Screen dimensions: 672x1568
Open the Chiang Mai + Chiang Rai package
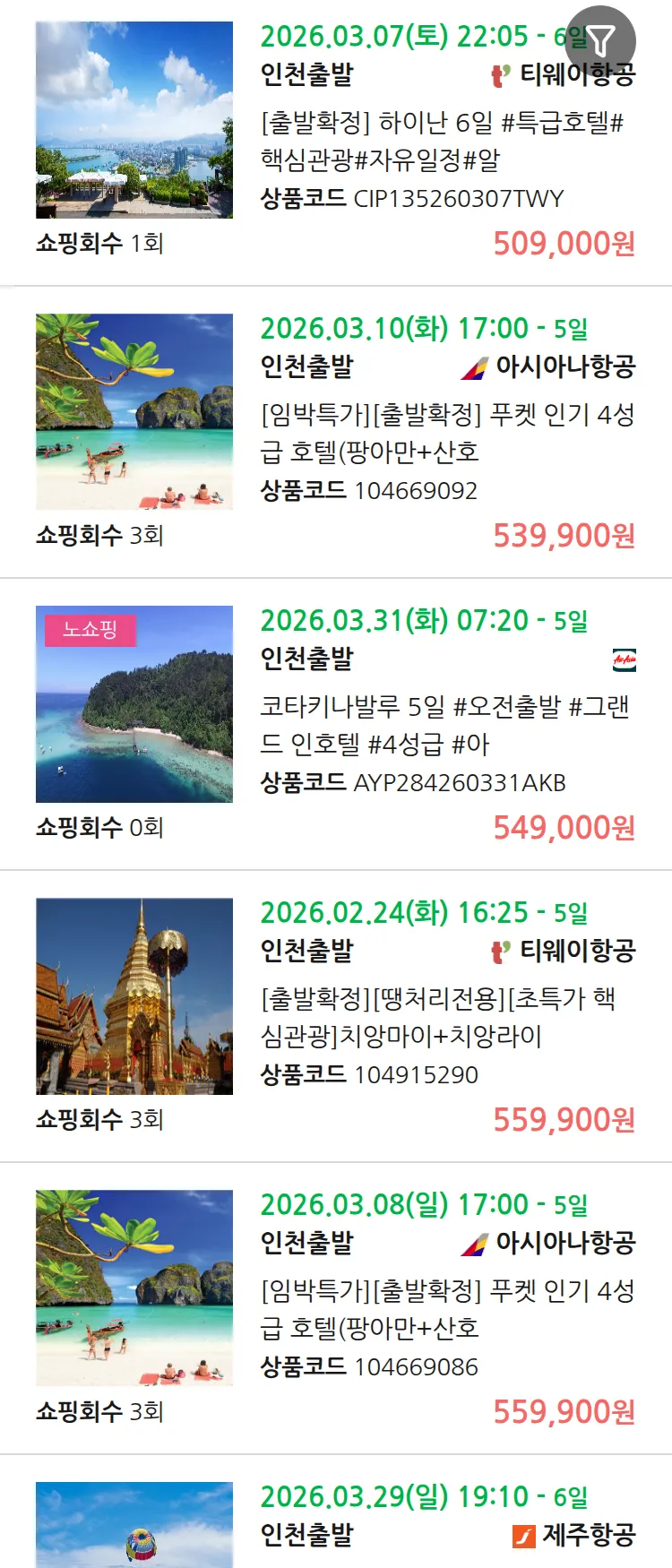click(437, 1017)
